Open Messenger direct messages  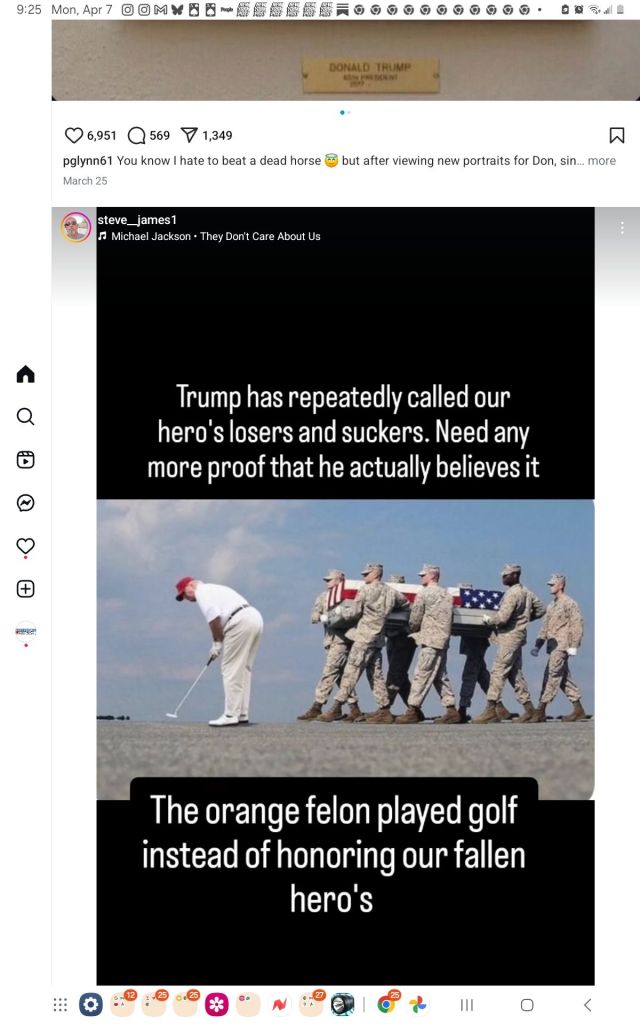tap(25, 503)
